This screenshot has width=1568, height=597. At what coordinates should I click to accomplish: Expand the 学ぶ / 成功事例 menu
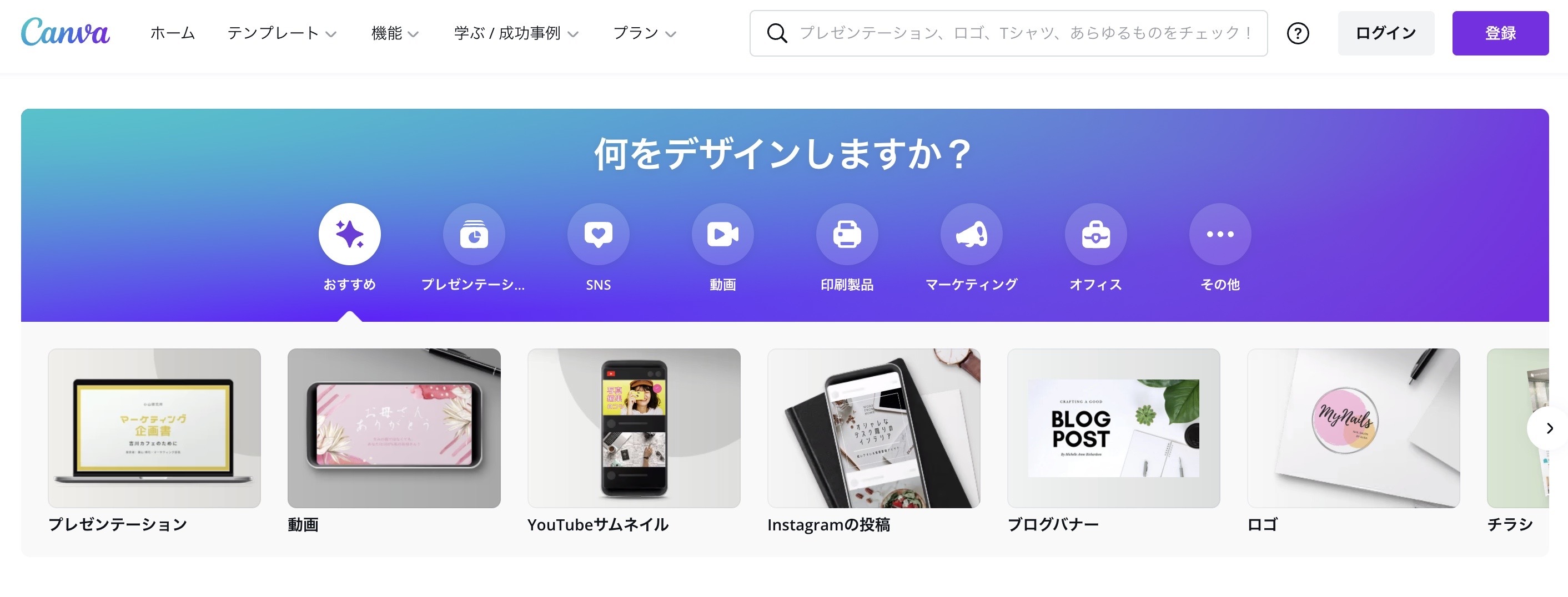516,33
